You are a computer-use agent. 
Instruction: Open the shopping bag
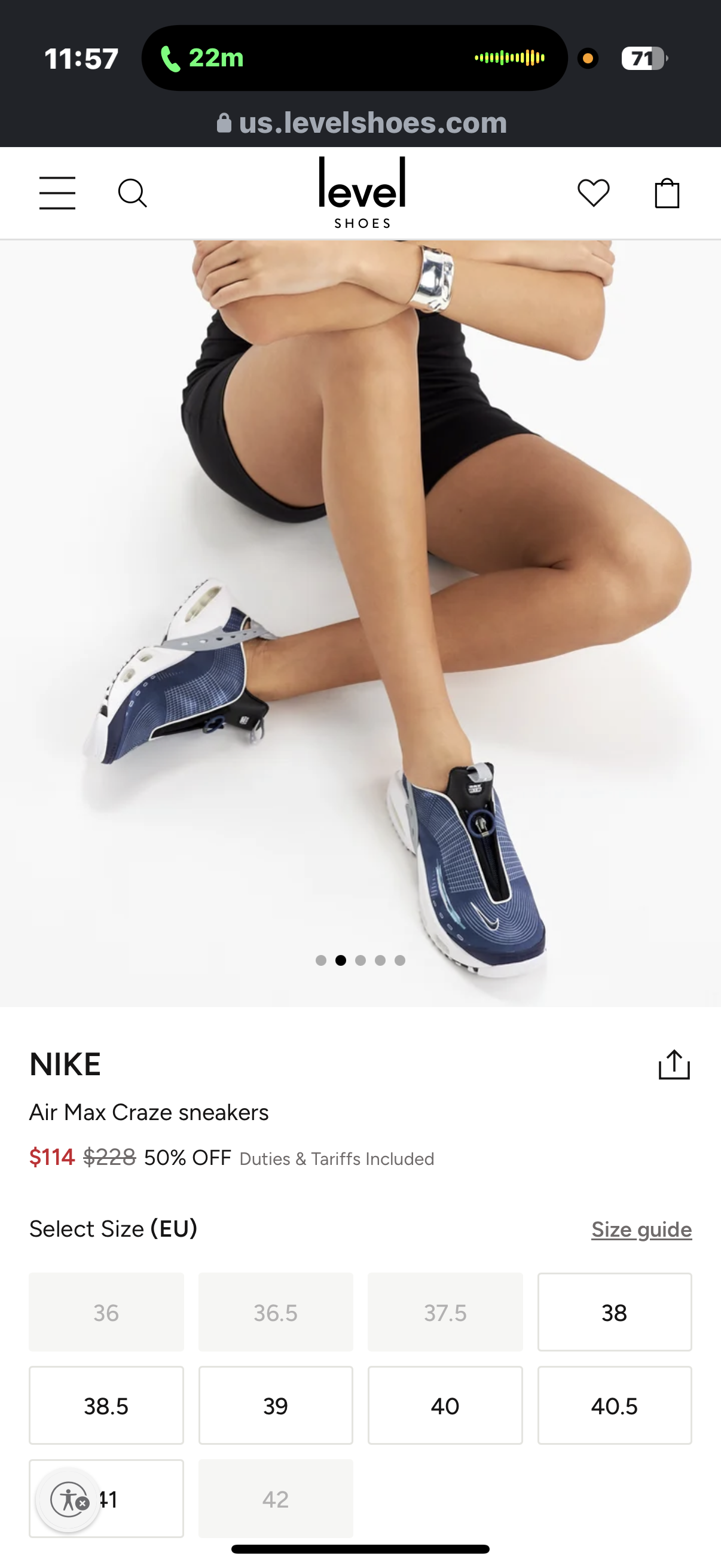667,193
